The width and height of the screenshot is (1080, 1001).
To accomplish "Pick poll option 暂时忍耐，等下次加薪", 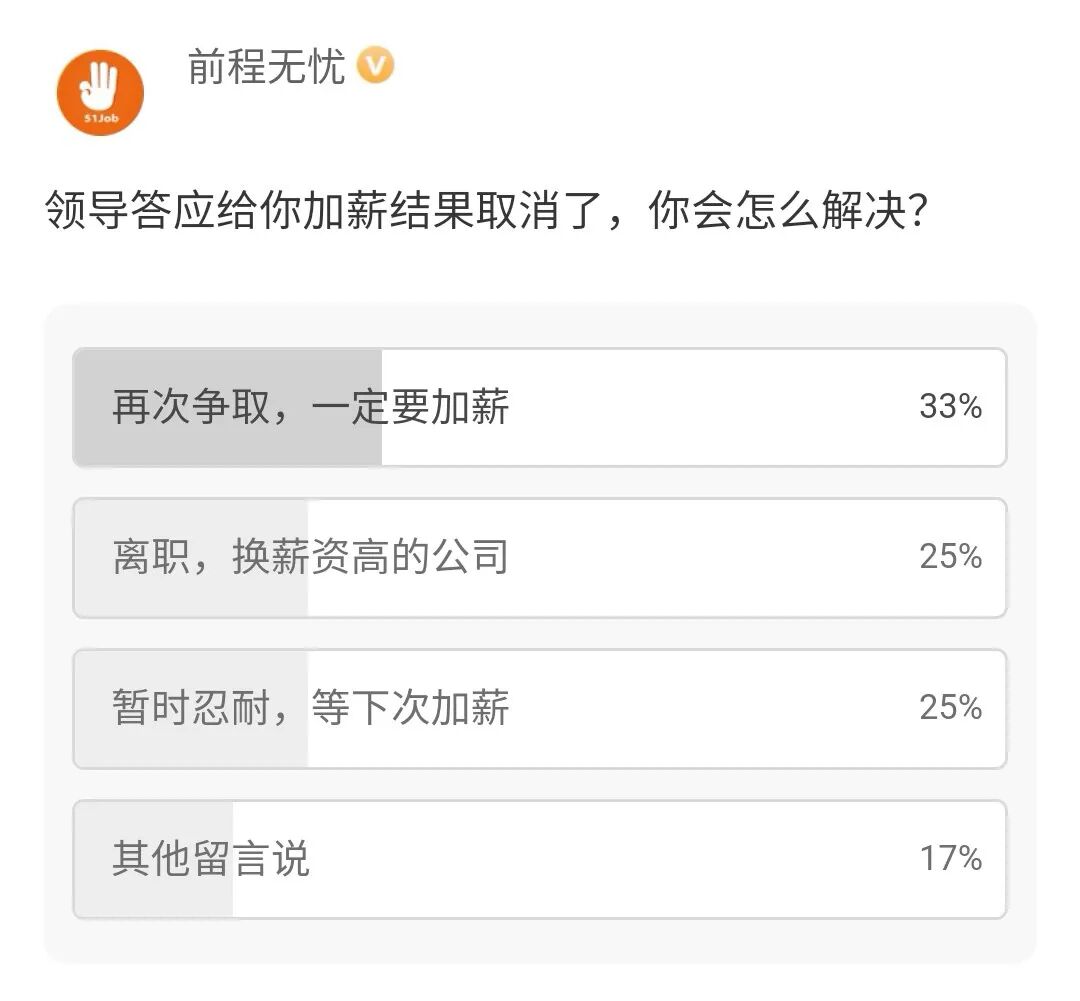I will point(539,709).
